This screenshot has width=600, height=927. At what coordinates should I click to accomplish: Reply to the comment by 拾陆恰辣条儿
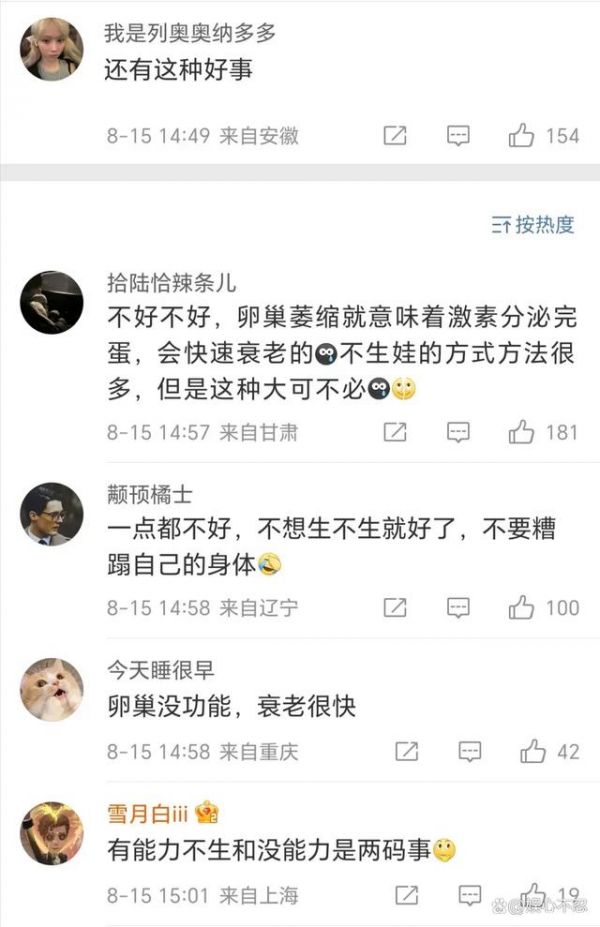click(x=458, y=432)
